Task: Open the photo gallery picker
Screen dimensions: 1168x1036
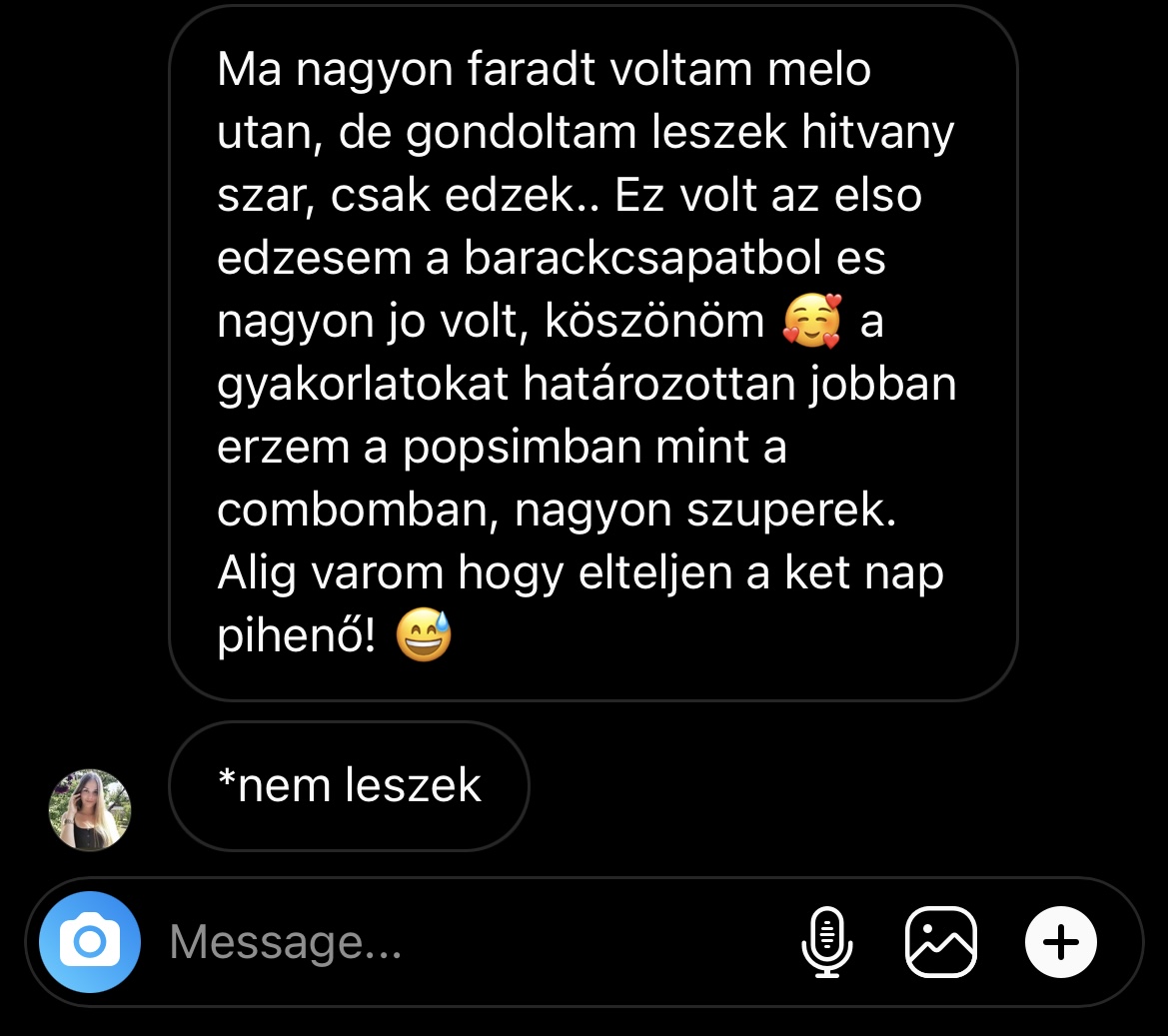Action: tap(940, 942)
